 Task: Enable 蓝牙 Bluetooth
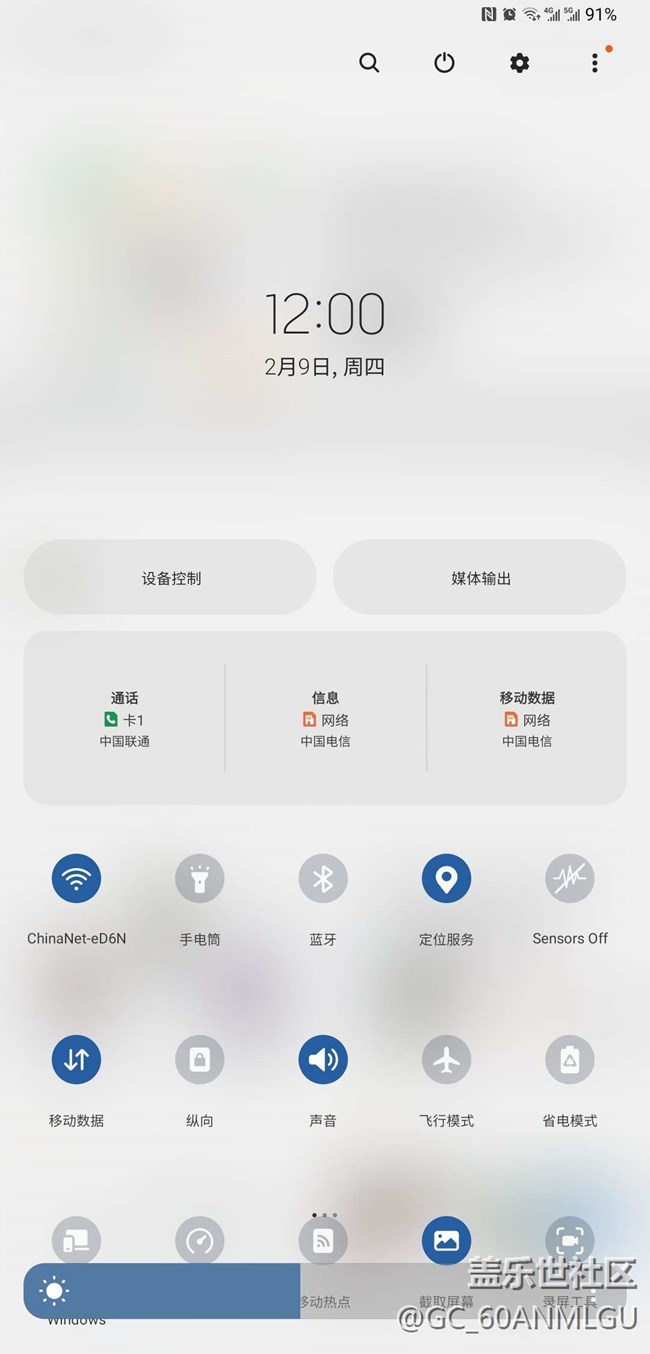[x=323, y=879]
